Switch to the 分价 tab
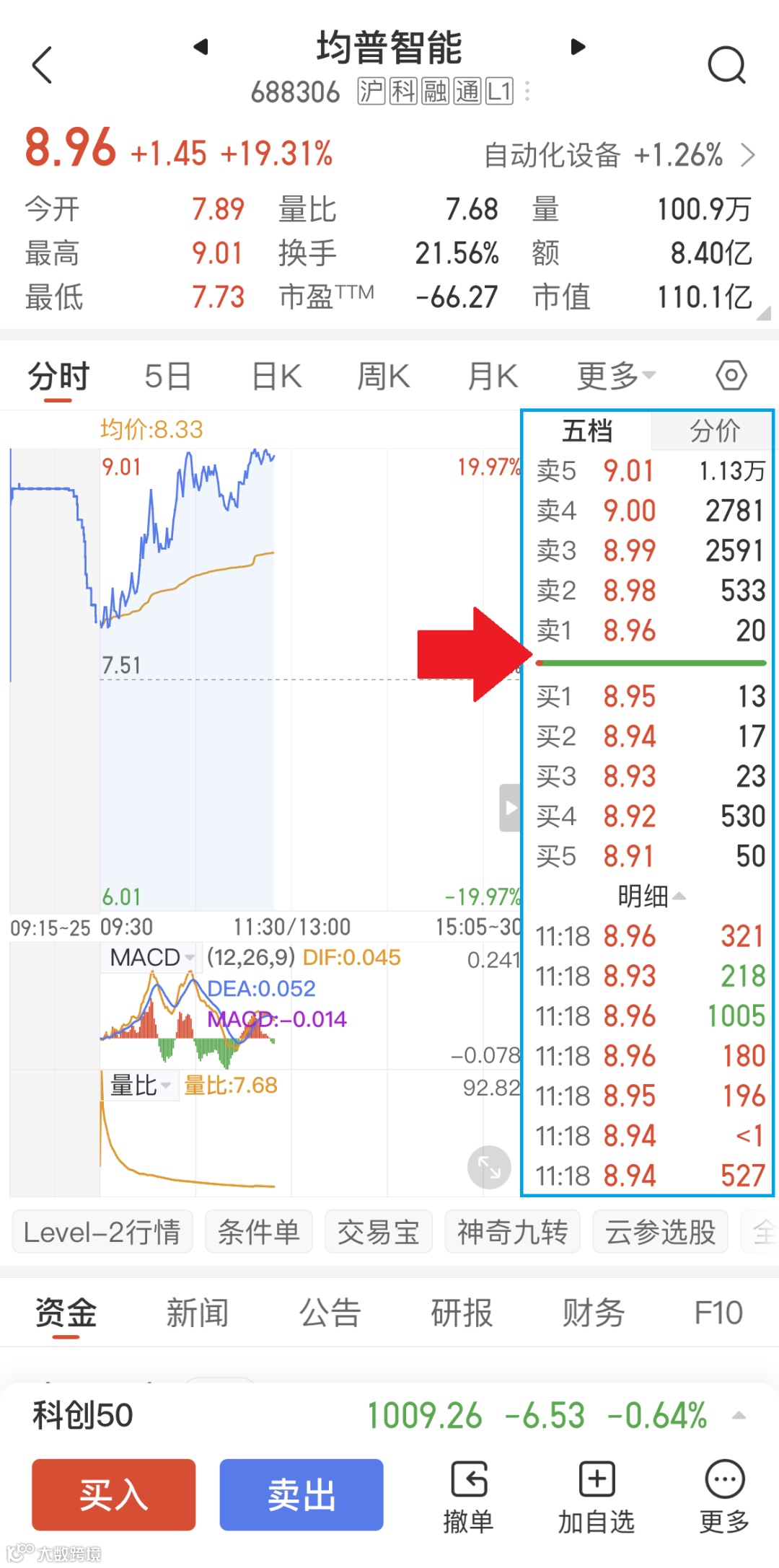 (x=714, y=431)
